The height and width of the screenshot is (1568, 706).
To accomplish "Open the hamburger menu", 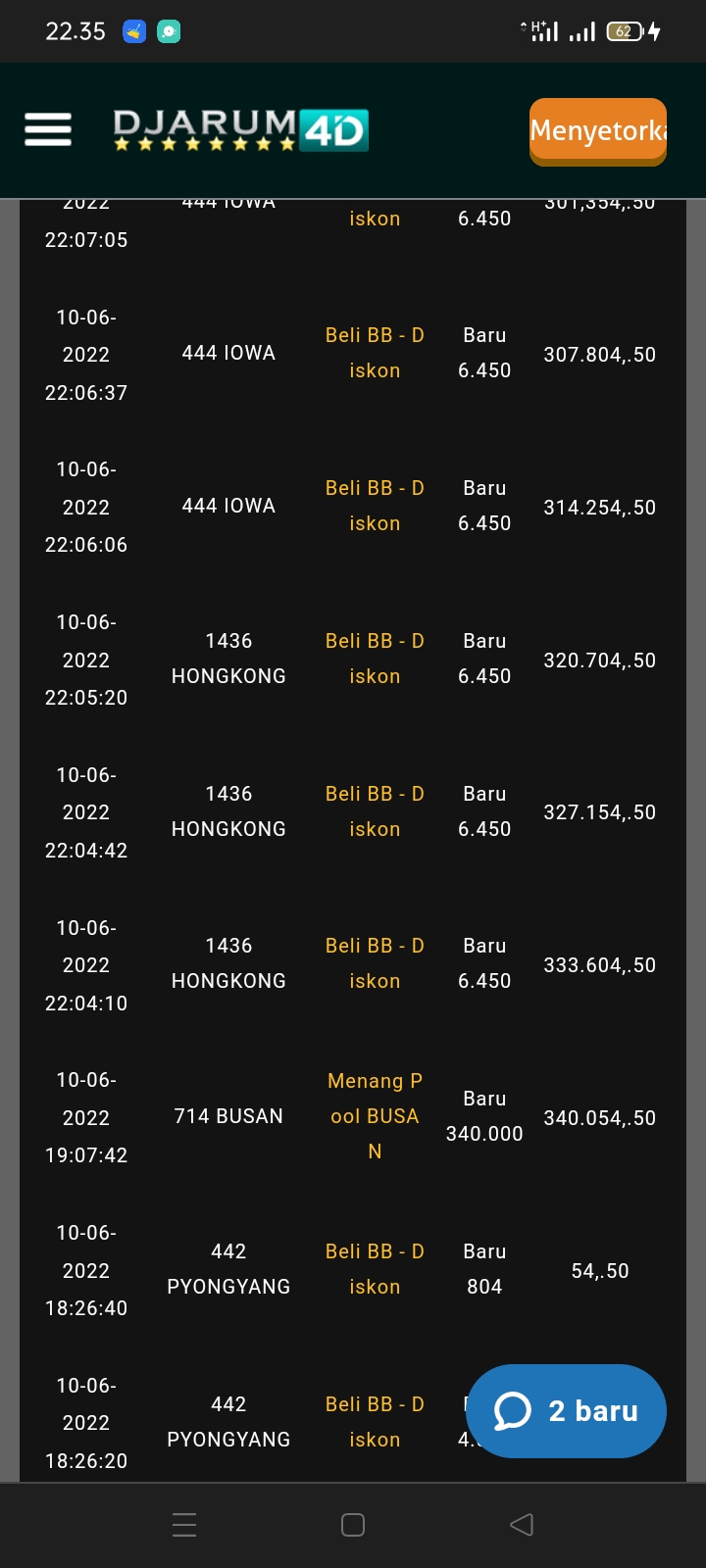I will pos(48,129).
